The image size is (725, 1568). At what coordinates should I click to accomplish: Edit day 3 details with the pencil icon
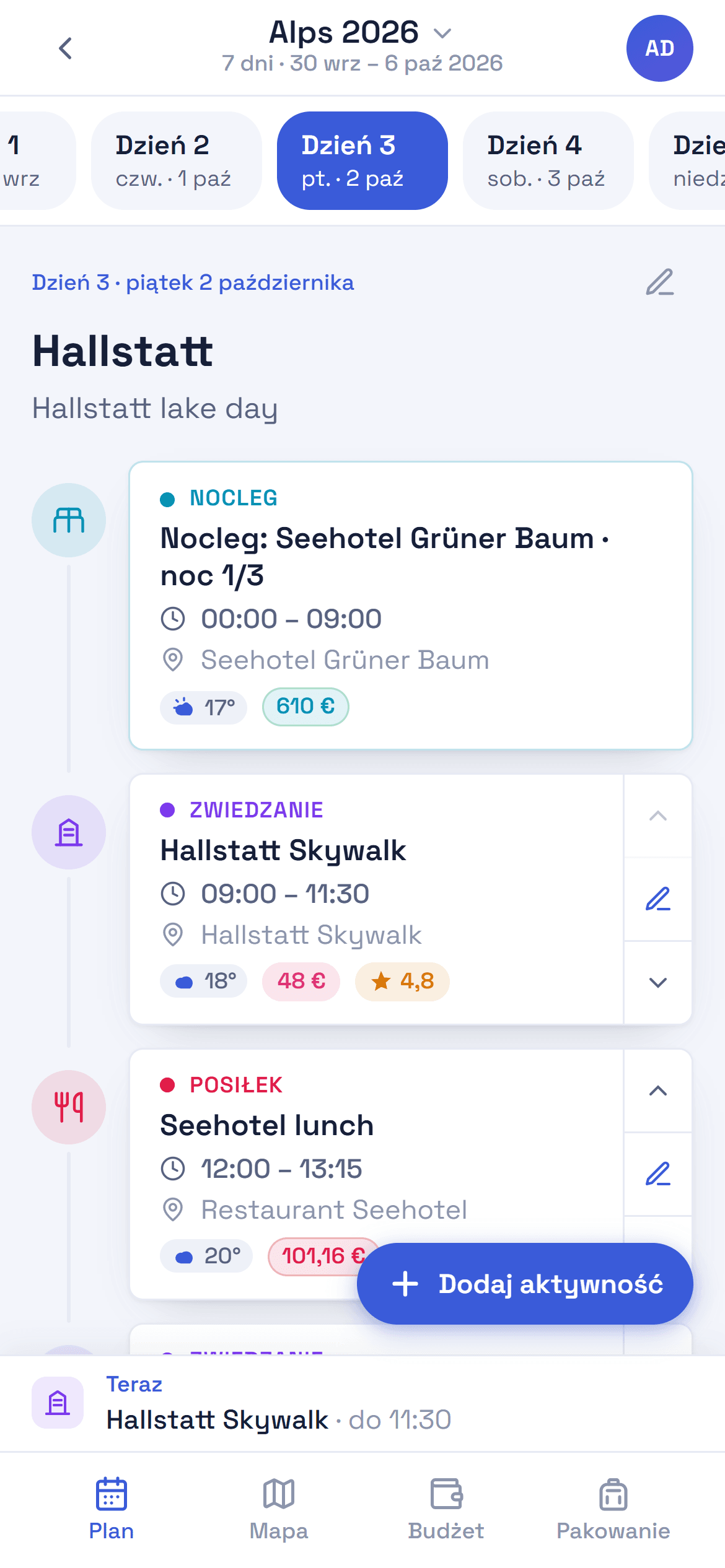click(660, 282)
